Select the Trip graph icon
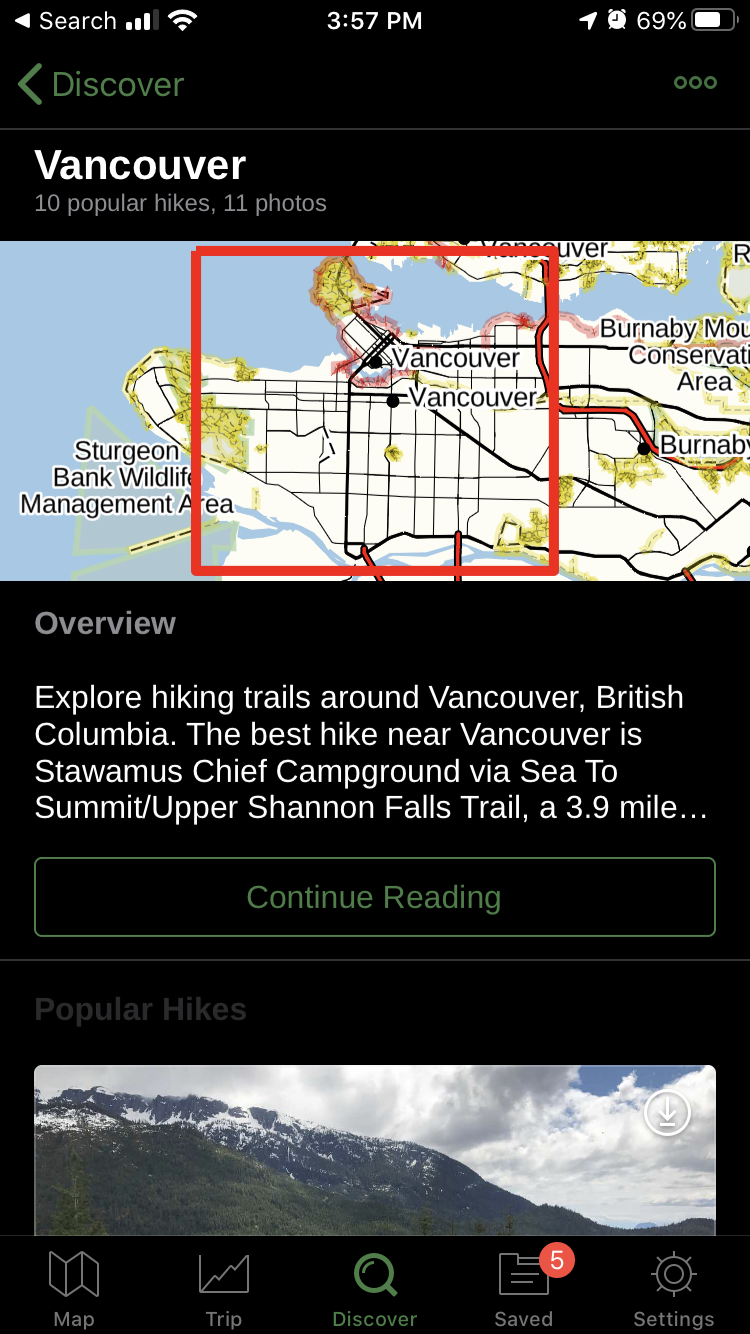This screenshot has height=1334, width=750. pos(224,1275)
